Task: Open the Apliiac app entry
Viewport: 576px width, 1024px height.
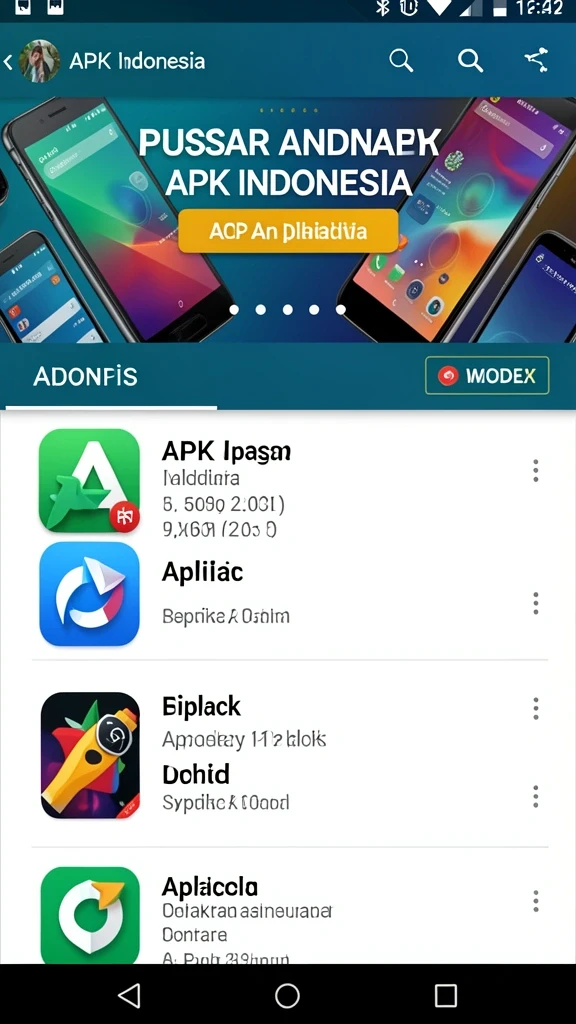Action: point(287,594)
